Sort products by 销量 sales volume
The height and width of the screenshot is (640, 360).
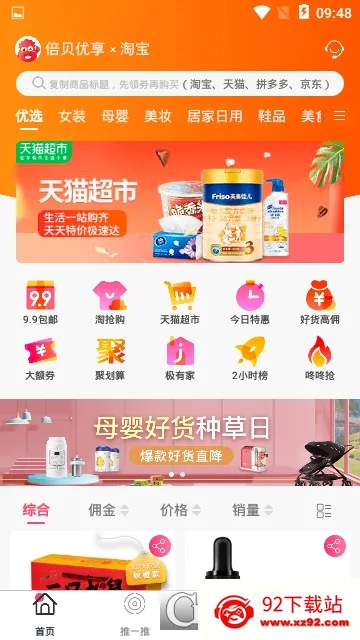pos(253,510)
